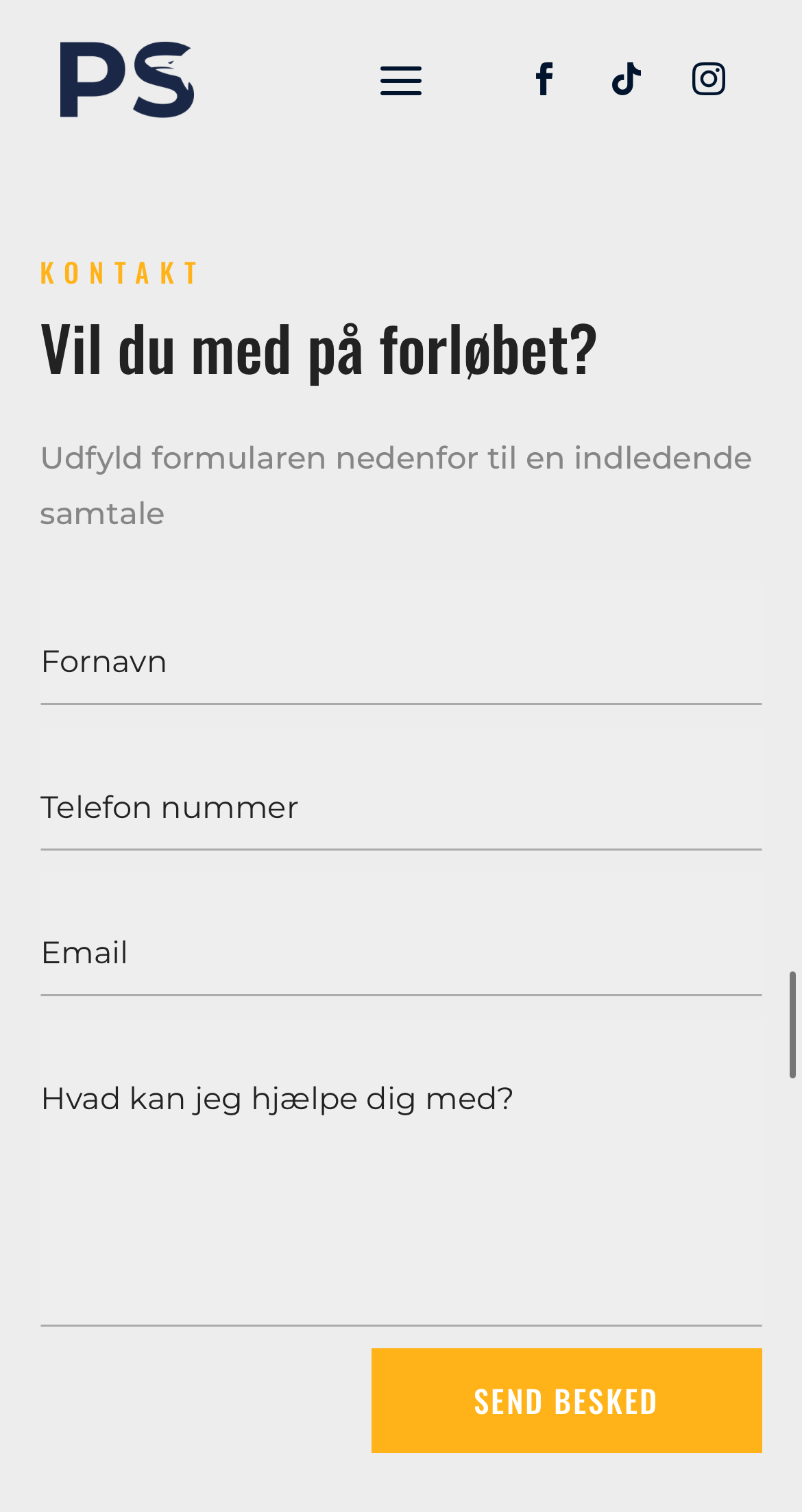Navigate home via the PS brand logo
The width and height of the screenshot is (802, 1512).
pos(126,79)
